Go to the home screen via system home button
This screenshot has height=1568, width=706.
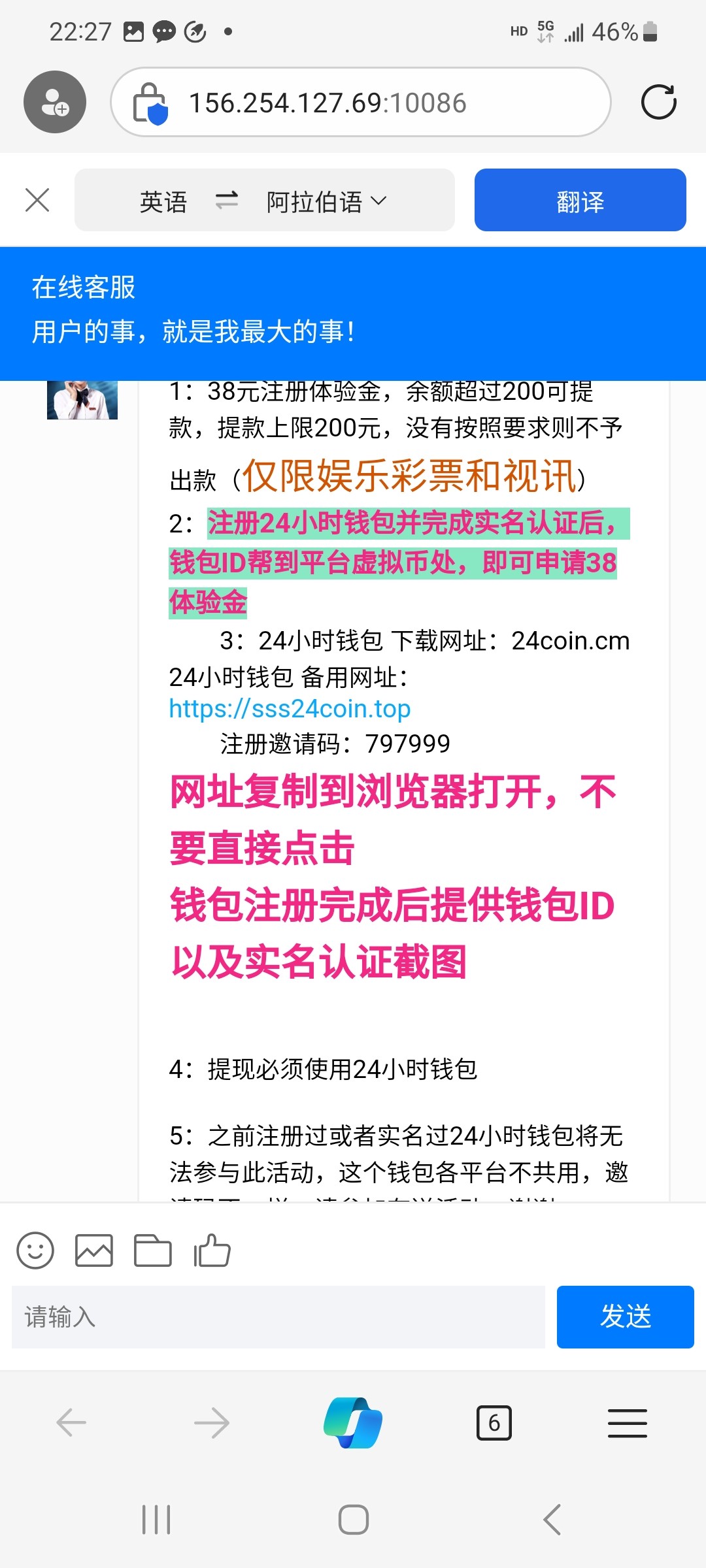[353, 1520]
